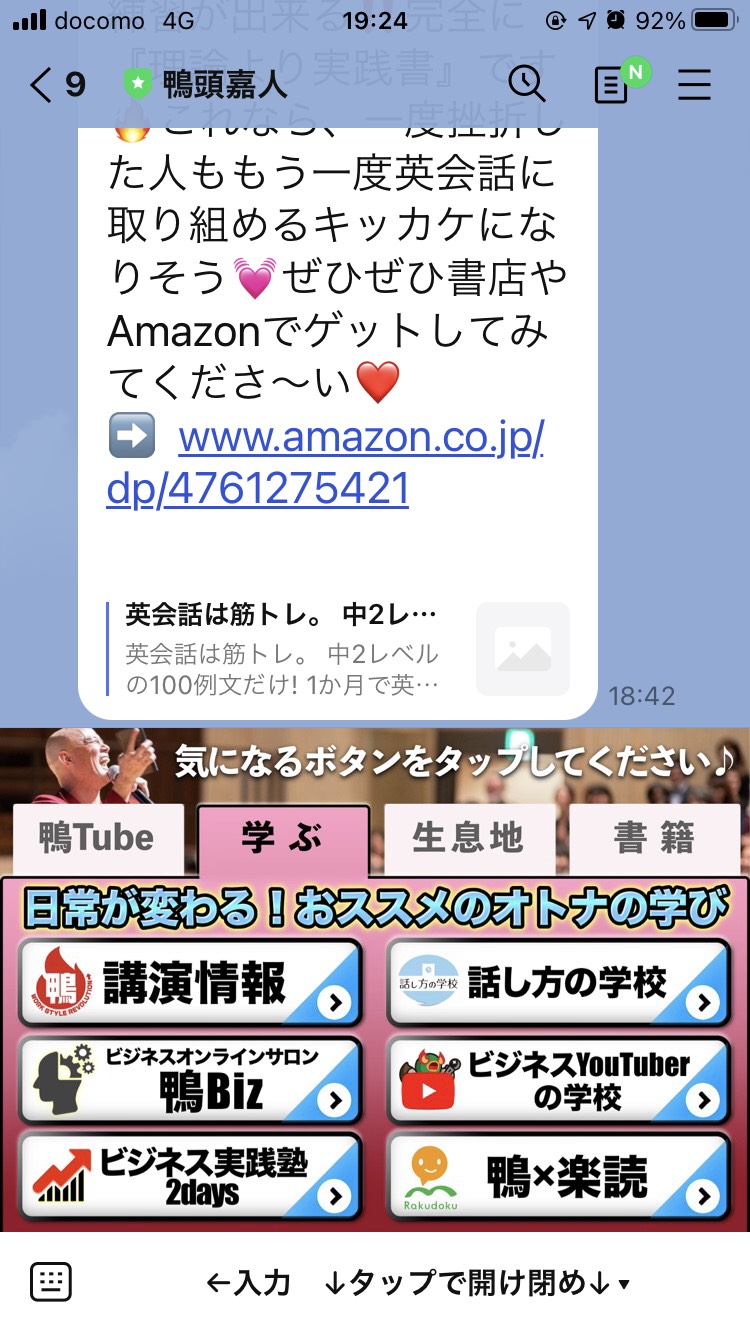Open ビジネスYouTuberの学校 button
The image size is (750, 1334).
pos(559,1080)
